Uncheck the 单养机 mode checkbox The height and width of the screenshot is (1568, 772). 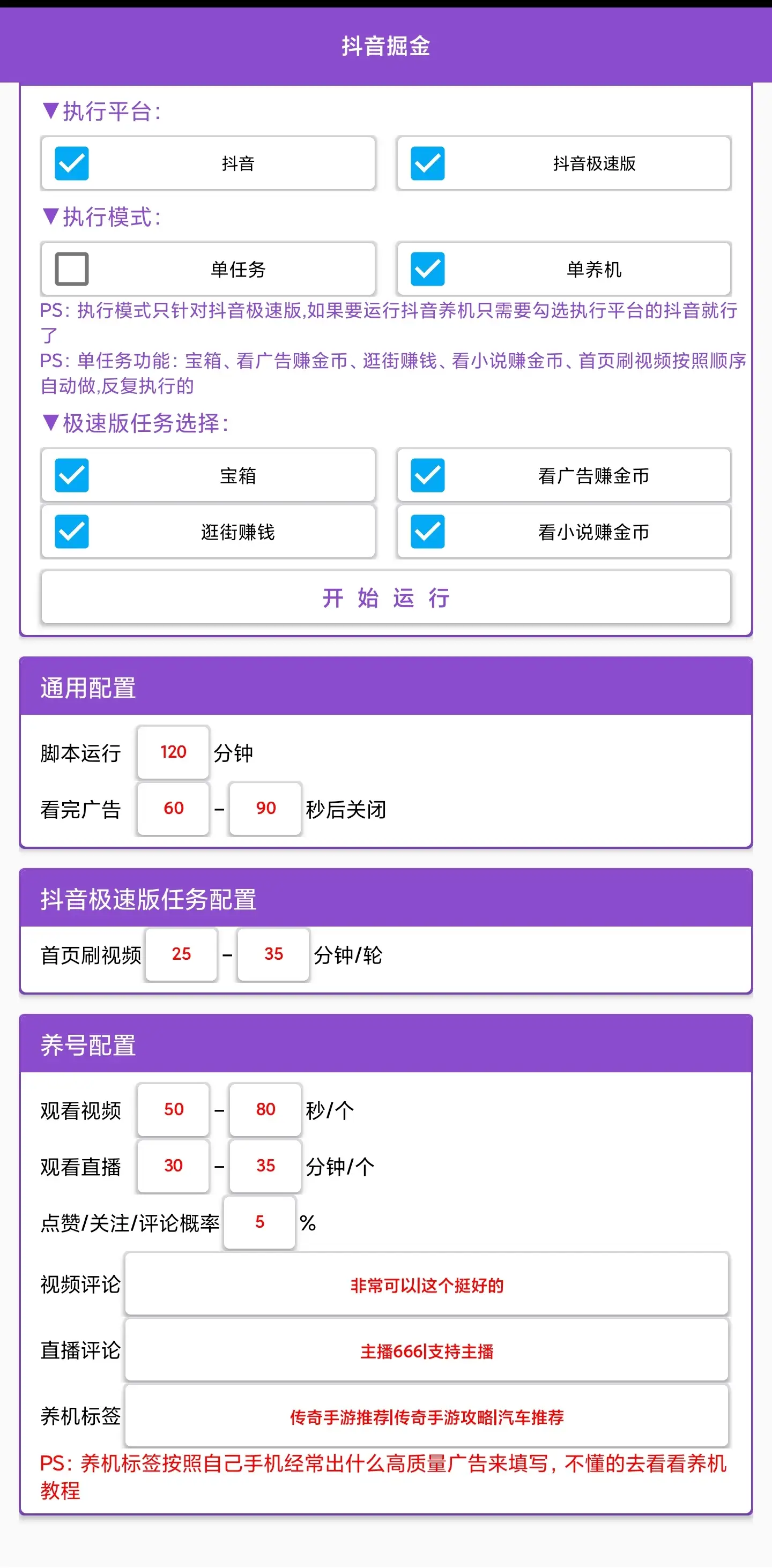(x=427, y=268)
